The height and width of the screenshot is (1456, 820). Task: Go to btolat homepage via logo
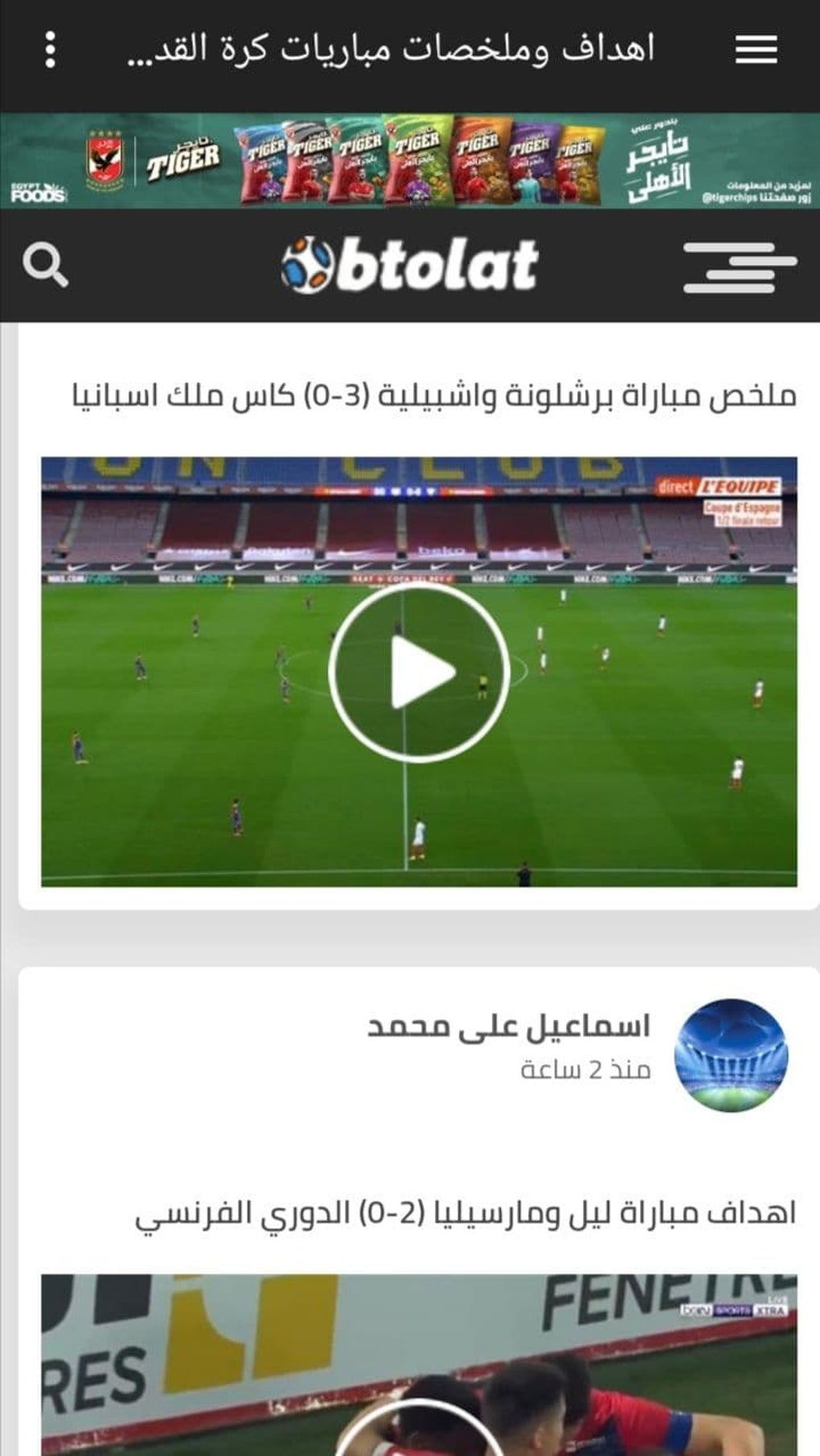click(x=410, y=265)
